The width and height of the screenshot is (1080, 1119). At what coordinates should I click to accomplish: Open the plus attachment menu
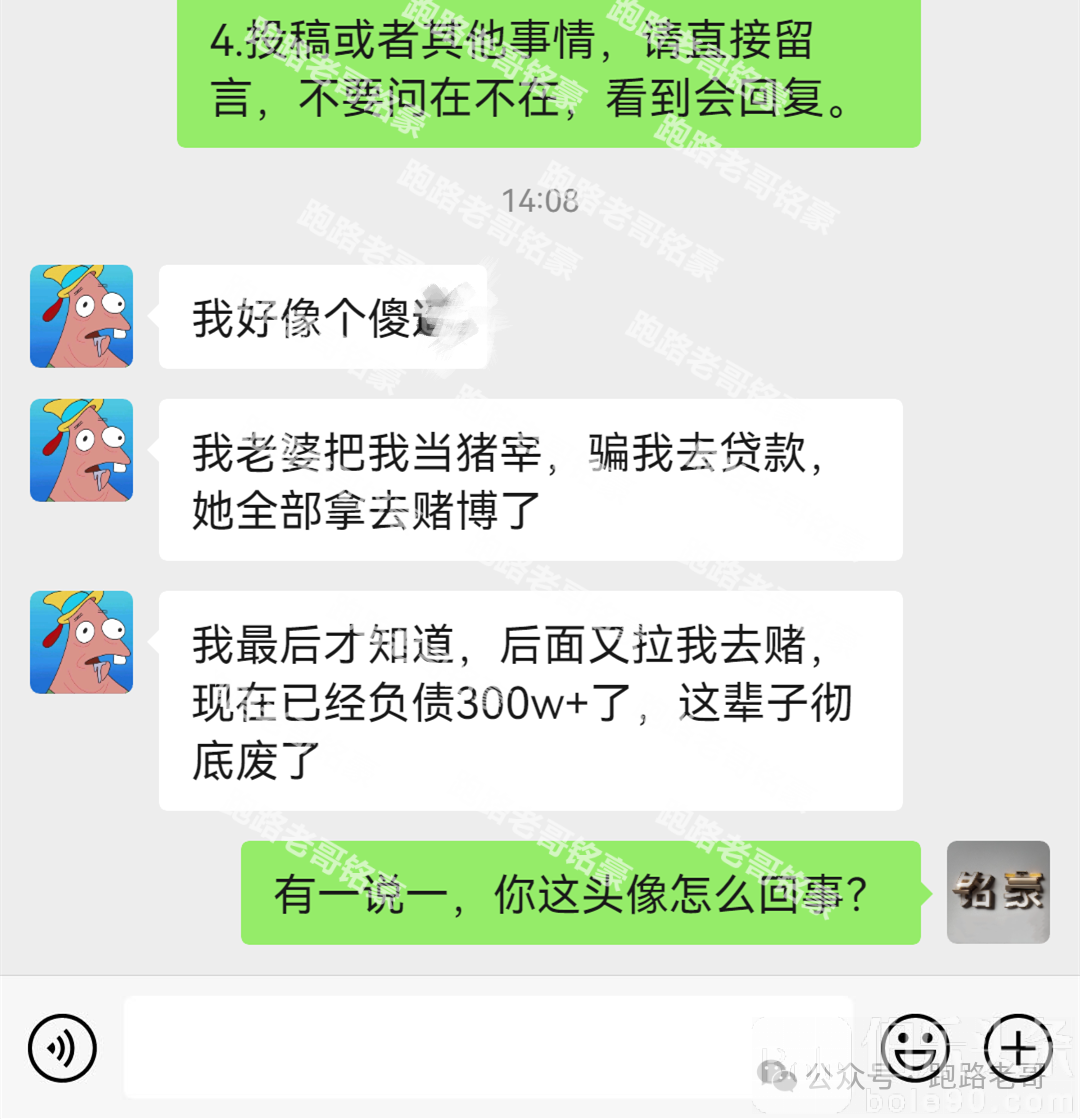click(1018, 1047)
